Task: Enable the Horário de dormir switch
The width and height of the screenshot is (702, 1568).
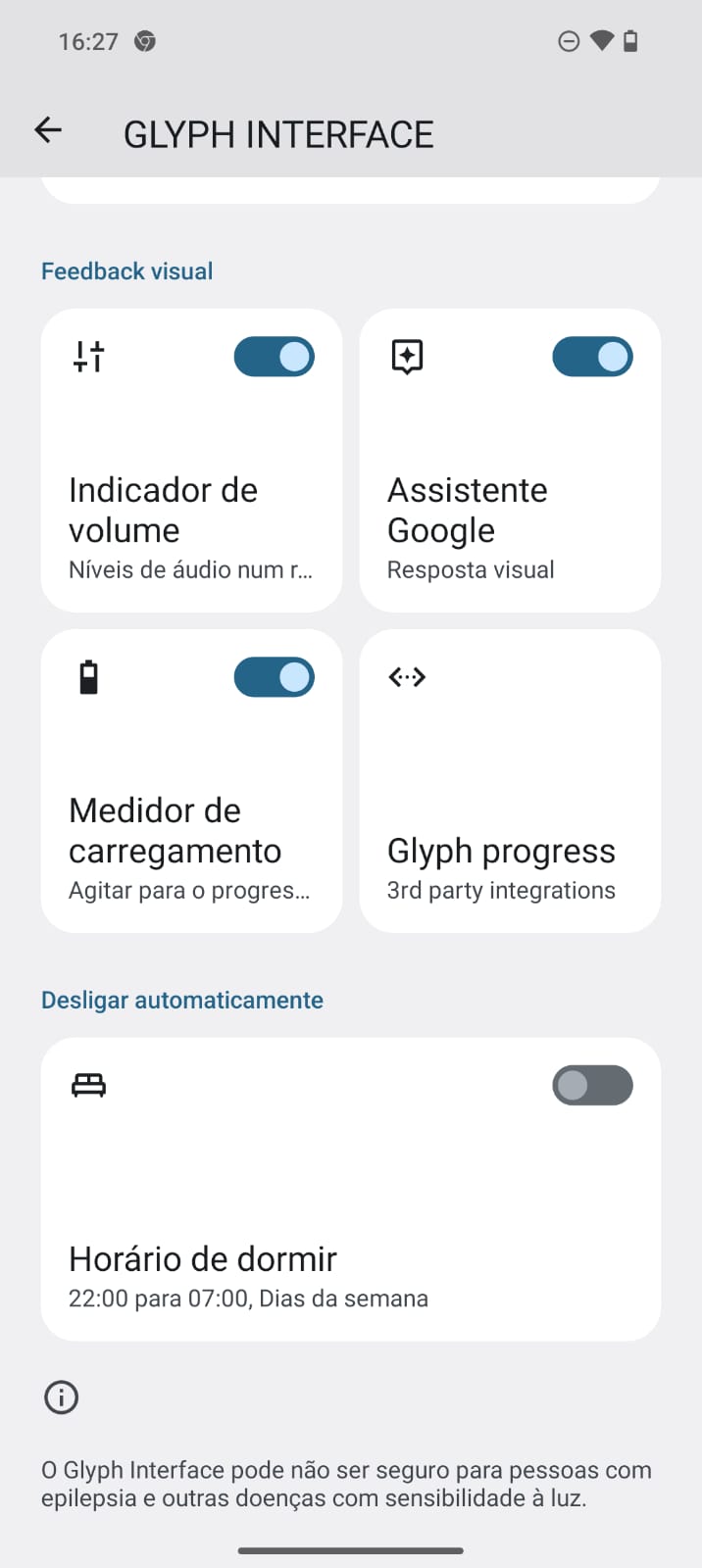Action: pyautogui.click(x=592, y=1086)
